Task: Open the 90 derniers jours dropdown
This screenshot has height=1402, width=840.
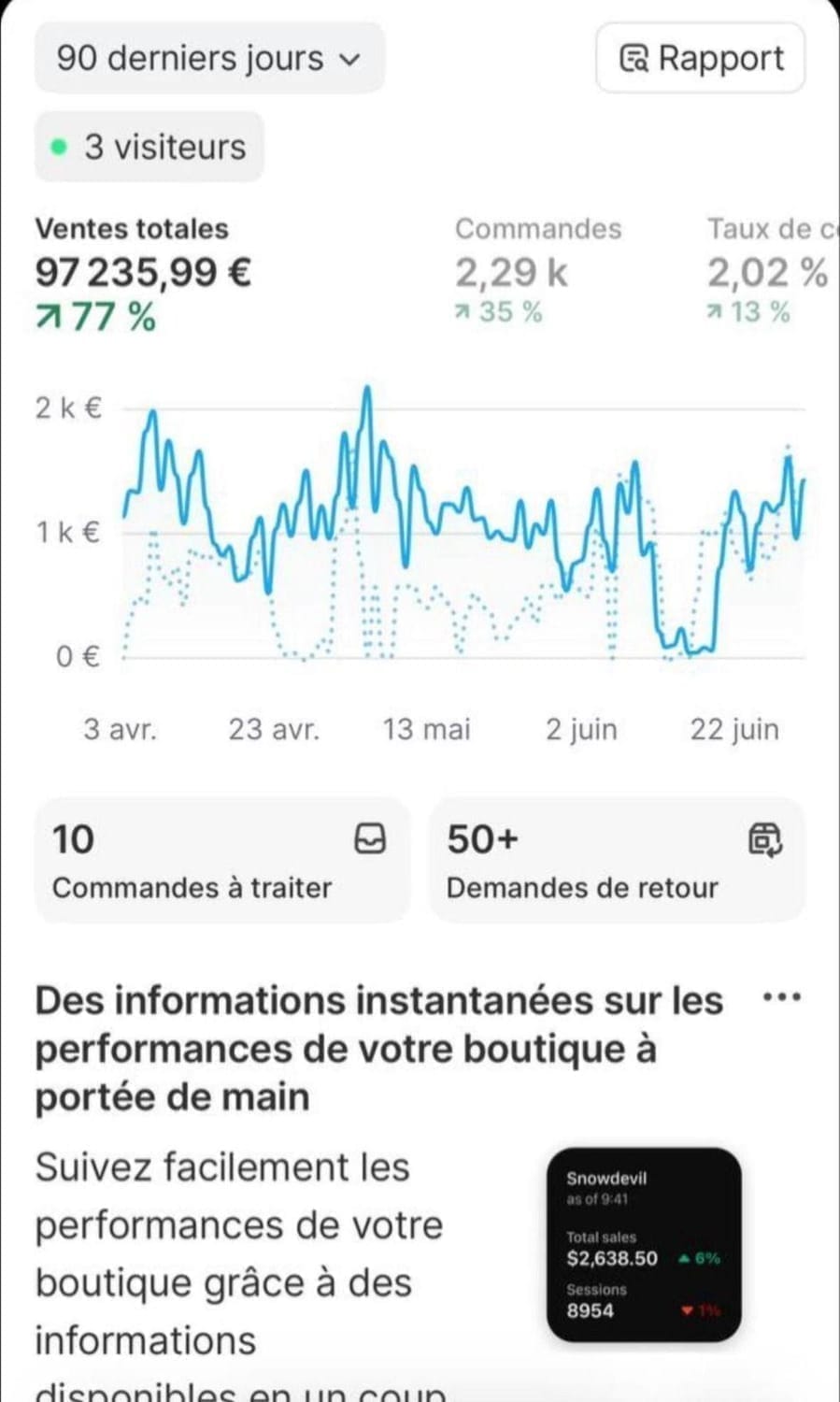Action: [209, 58]
